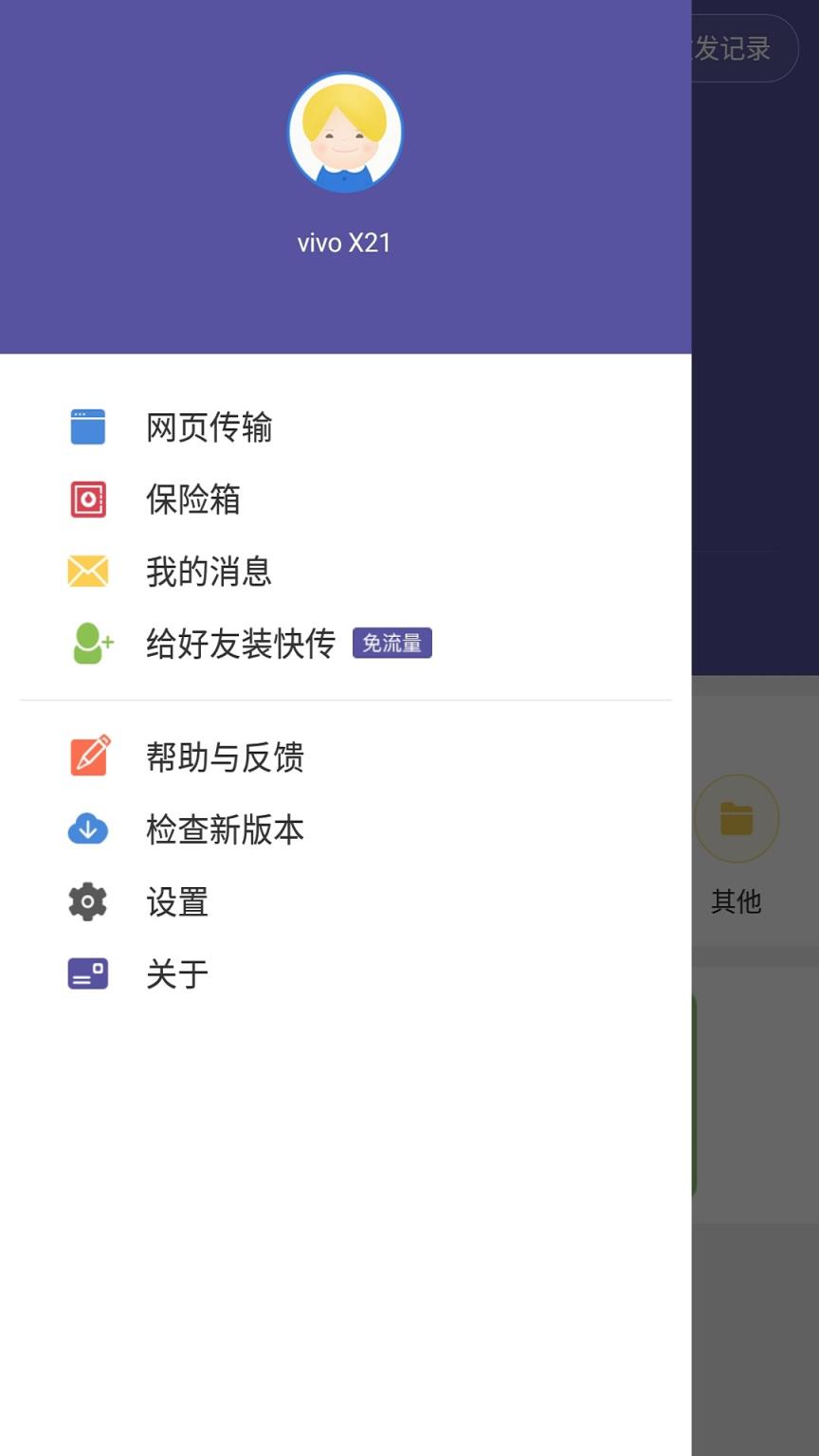Select the yellow envelope icon for 我的消息
The image size is (819, 1456).
click(87, 571)
